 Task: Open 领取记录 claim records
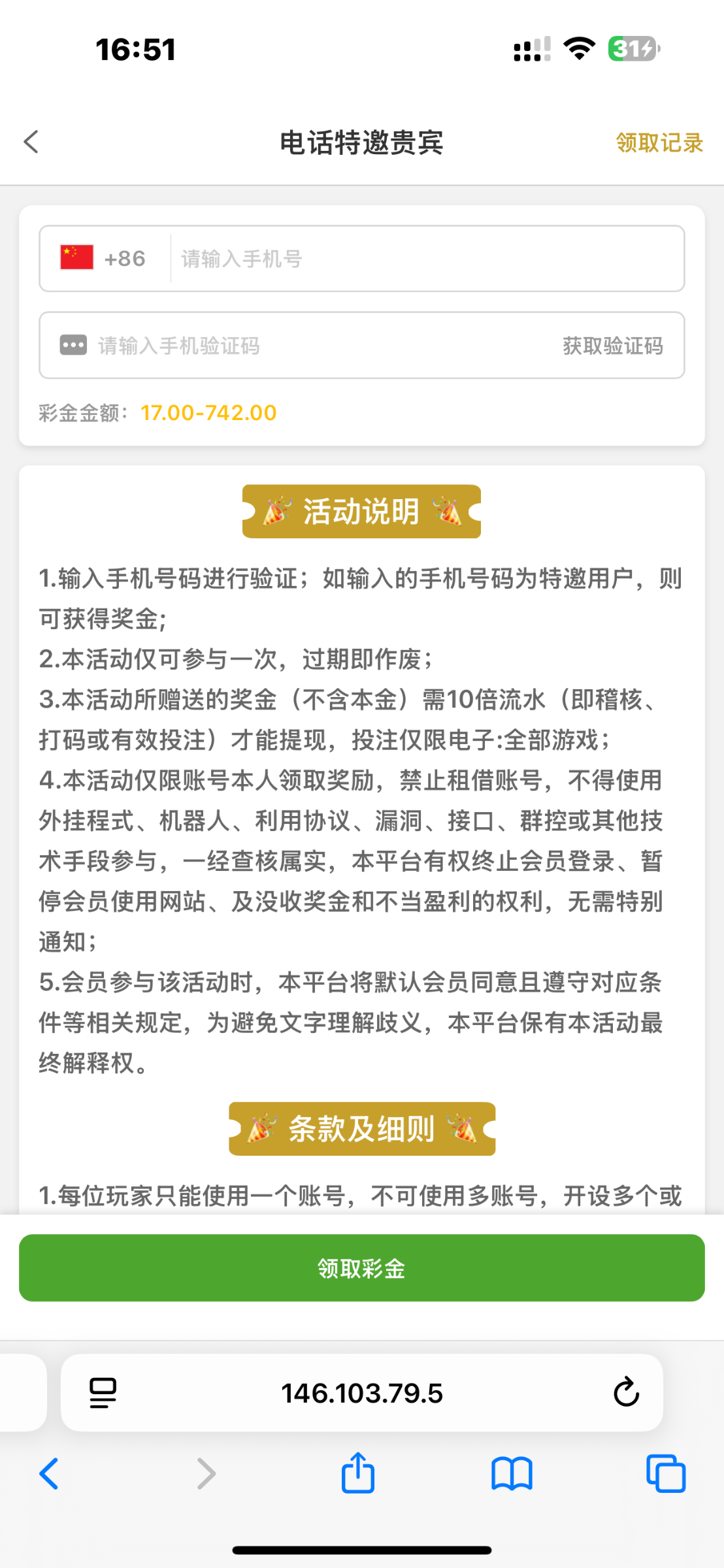[x=659, y=142]
